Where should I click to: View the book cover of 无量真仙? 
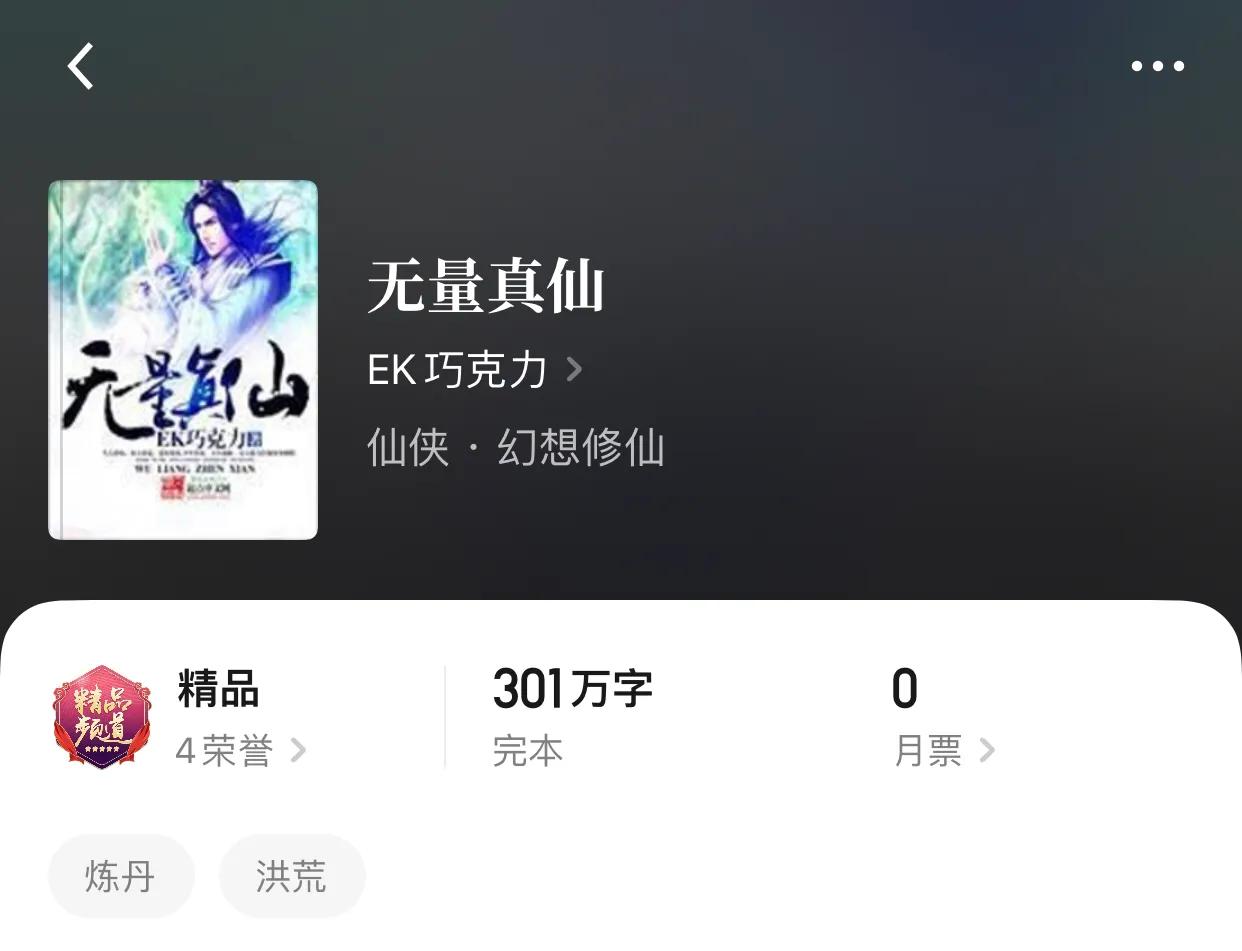183,360
